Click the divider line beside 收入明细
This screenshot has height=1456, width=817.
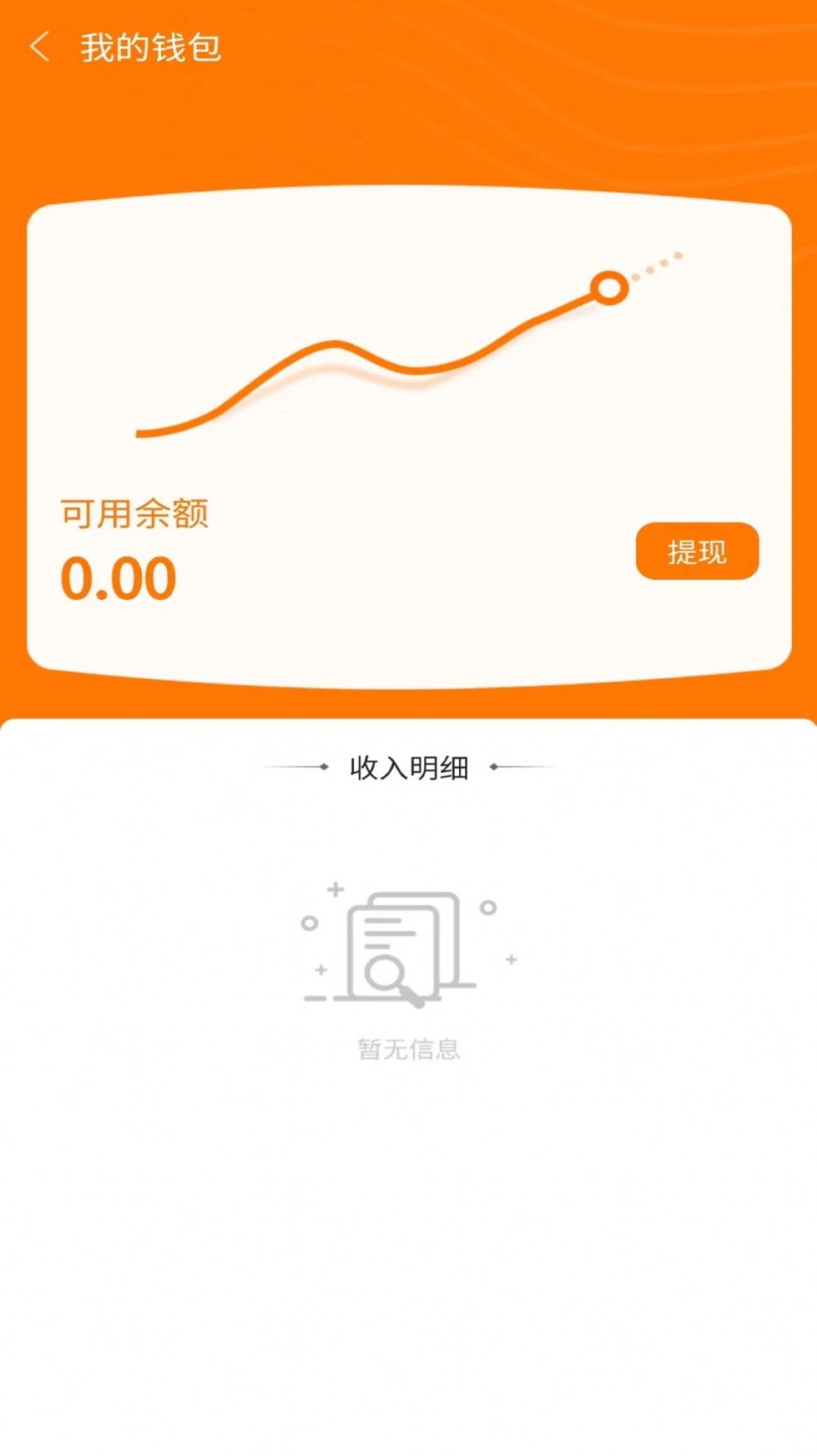[x=296, y=768]
